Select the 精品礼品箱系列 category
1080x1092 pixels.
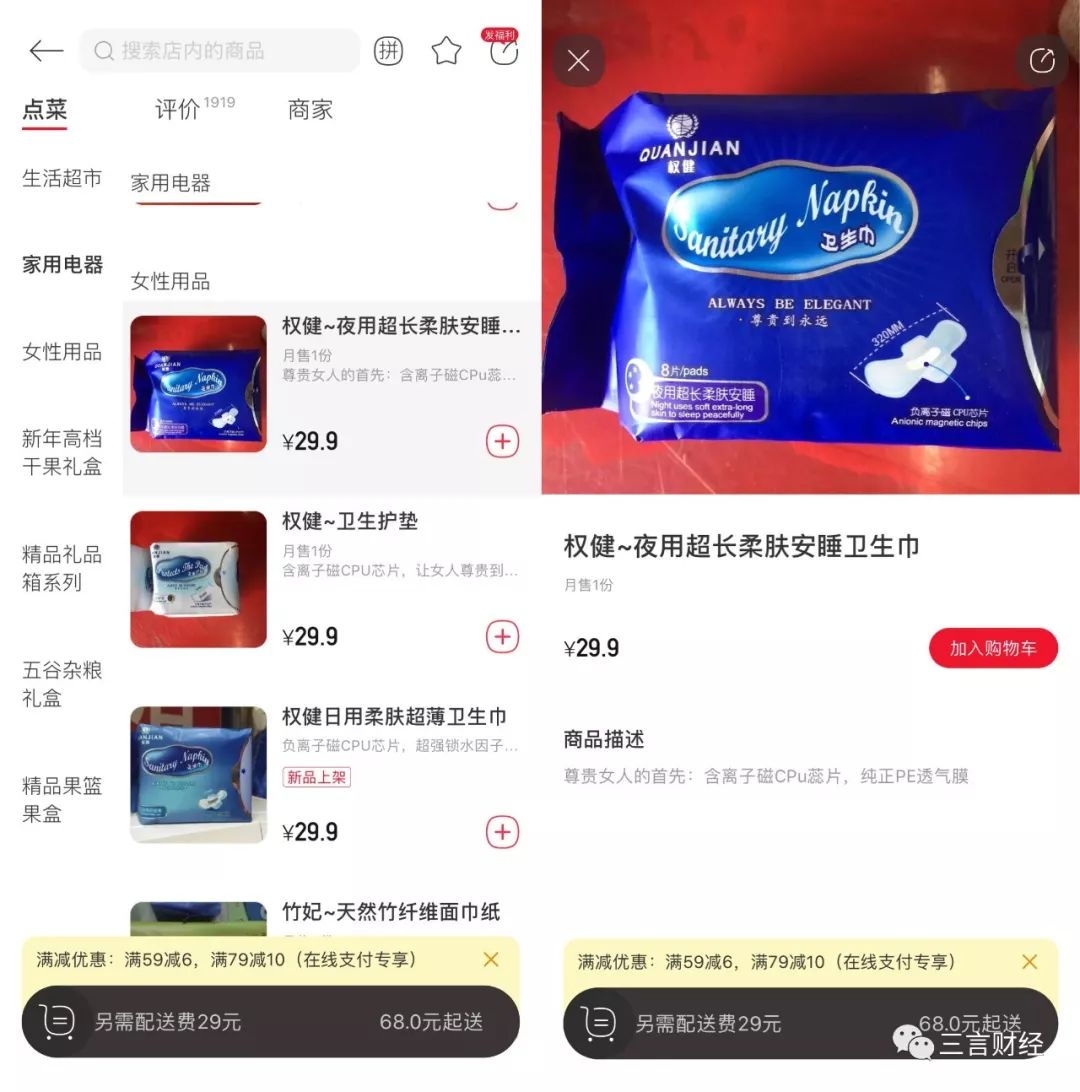62,568
